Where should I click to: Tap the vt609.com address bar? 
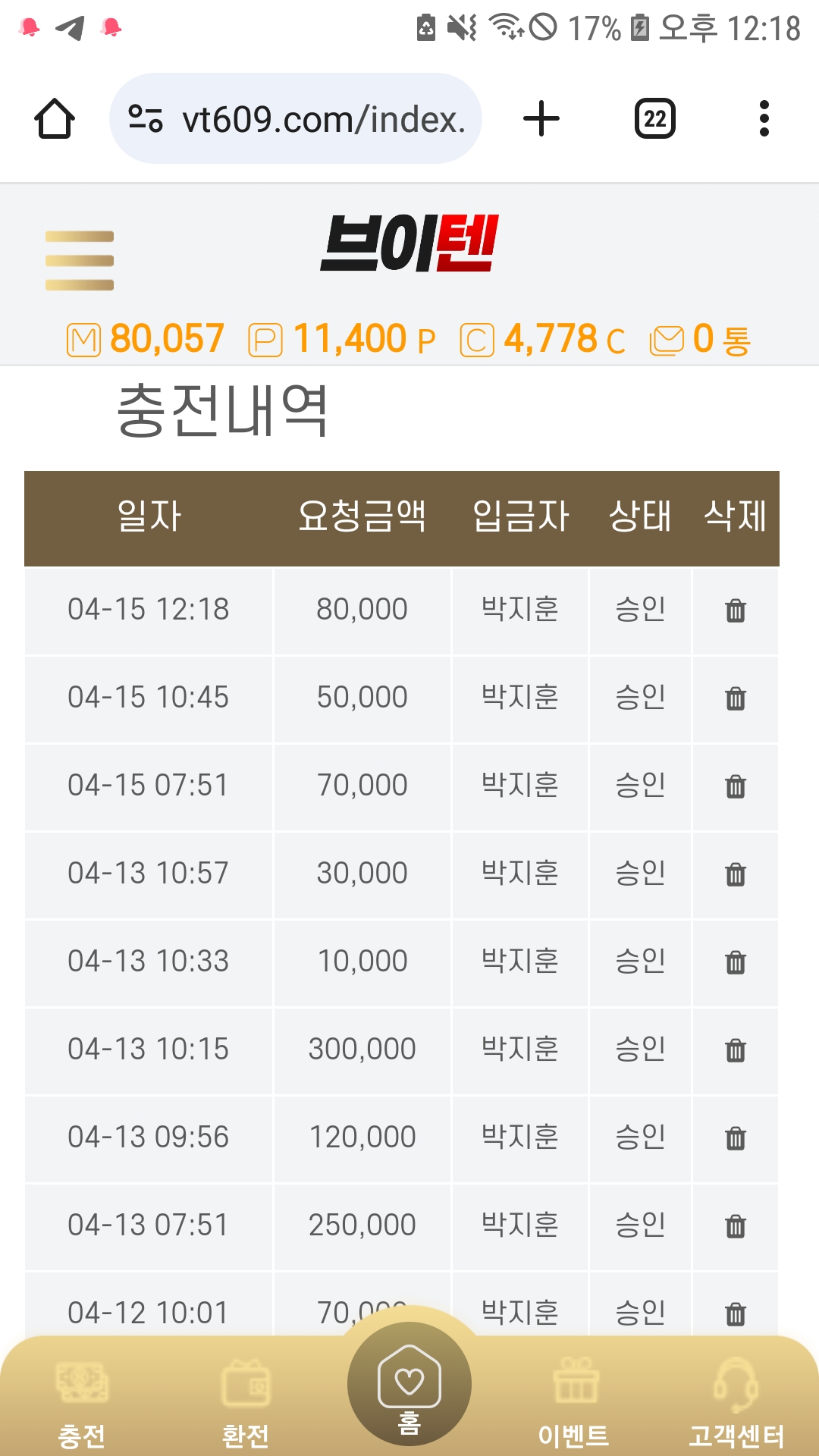(296, 119)
